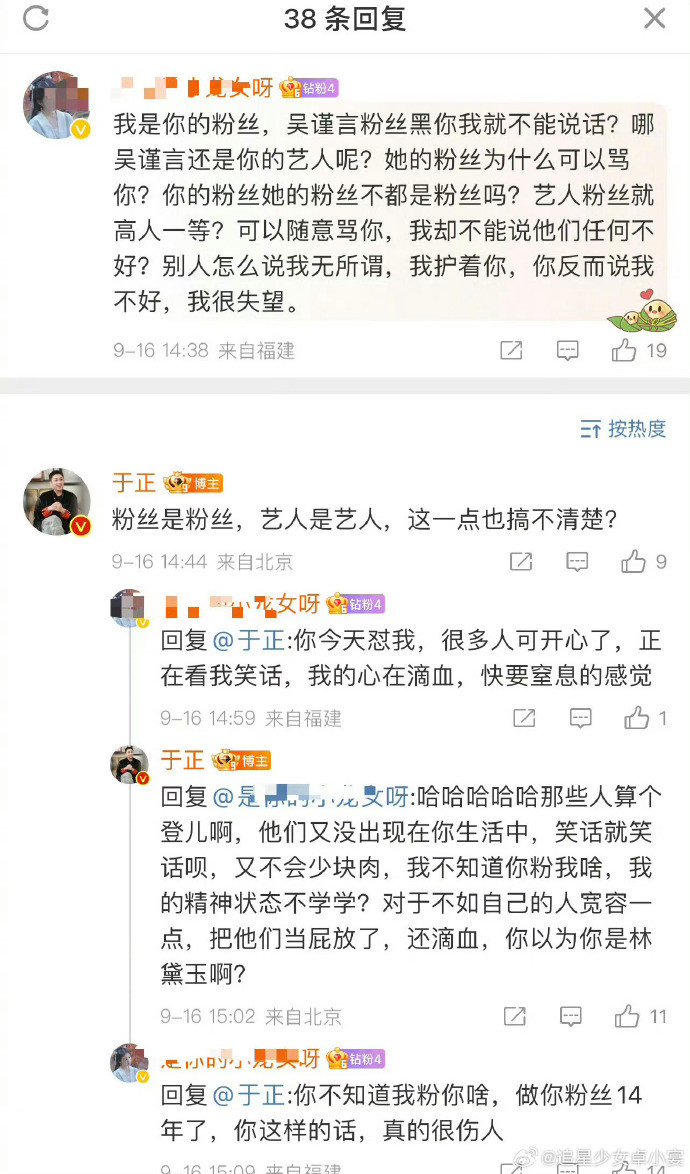This screenshot has width=690, height=1174.
Task: Comment on 于正's 15:02 reply
Action: pyautogui.click(x=571, y=1016)
